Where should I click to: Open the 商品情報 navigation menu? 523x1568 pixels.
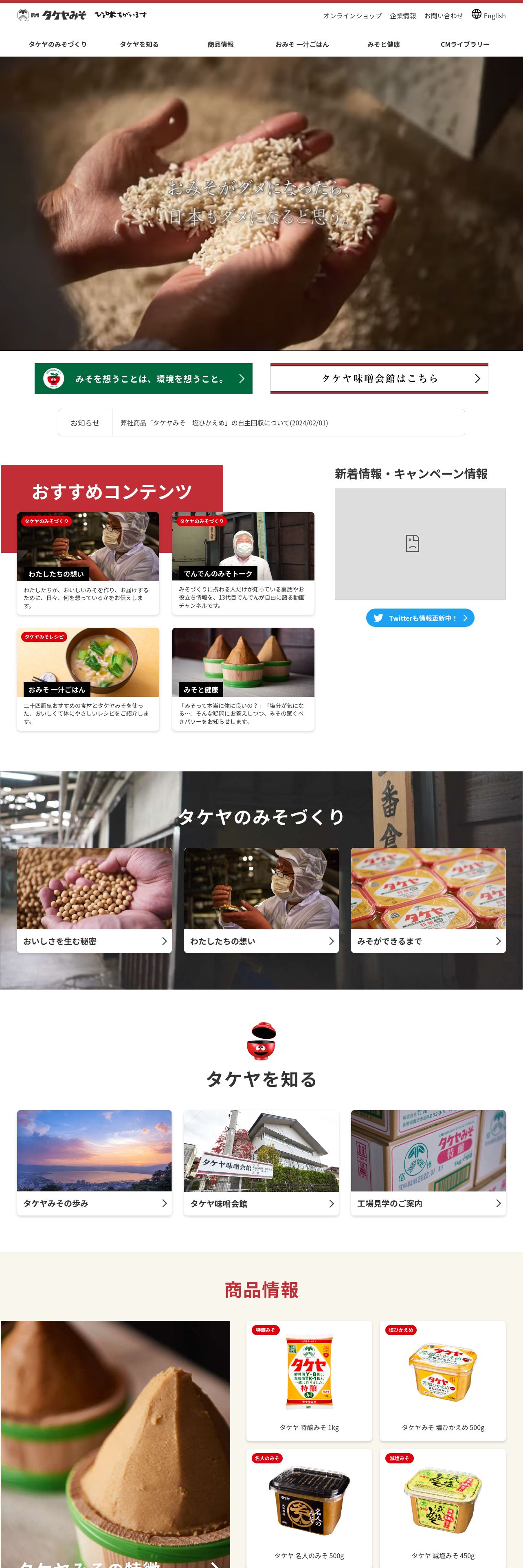click(x=220, y=44)
